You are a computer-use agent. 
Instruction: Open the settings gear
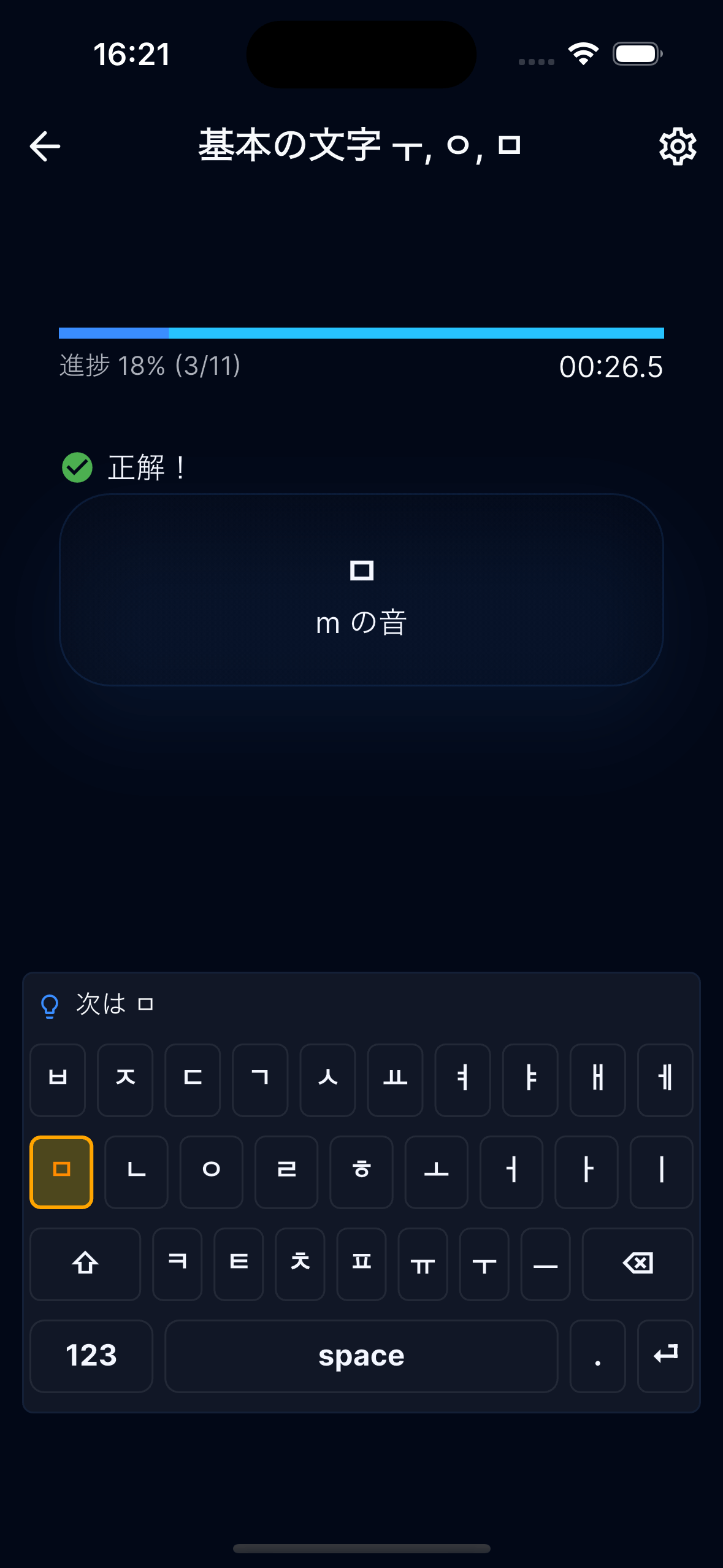coord(677,147)
